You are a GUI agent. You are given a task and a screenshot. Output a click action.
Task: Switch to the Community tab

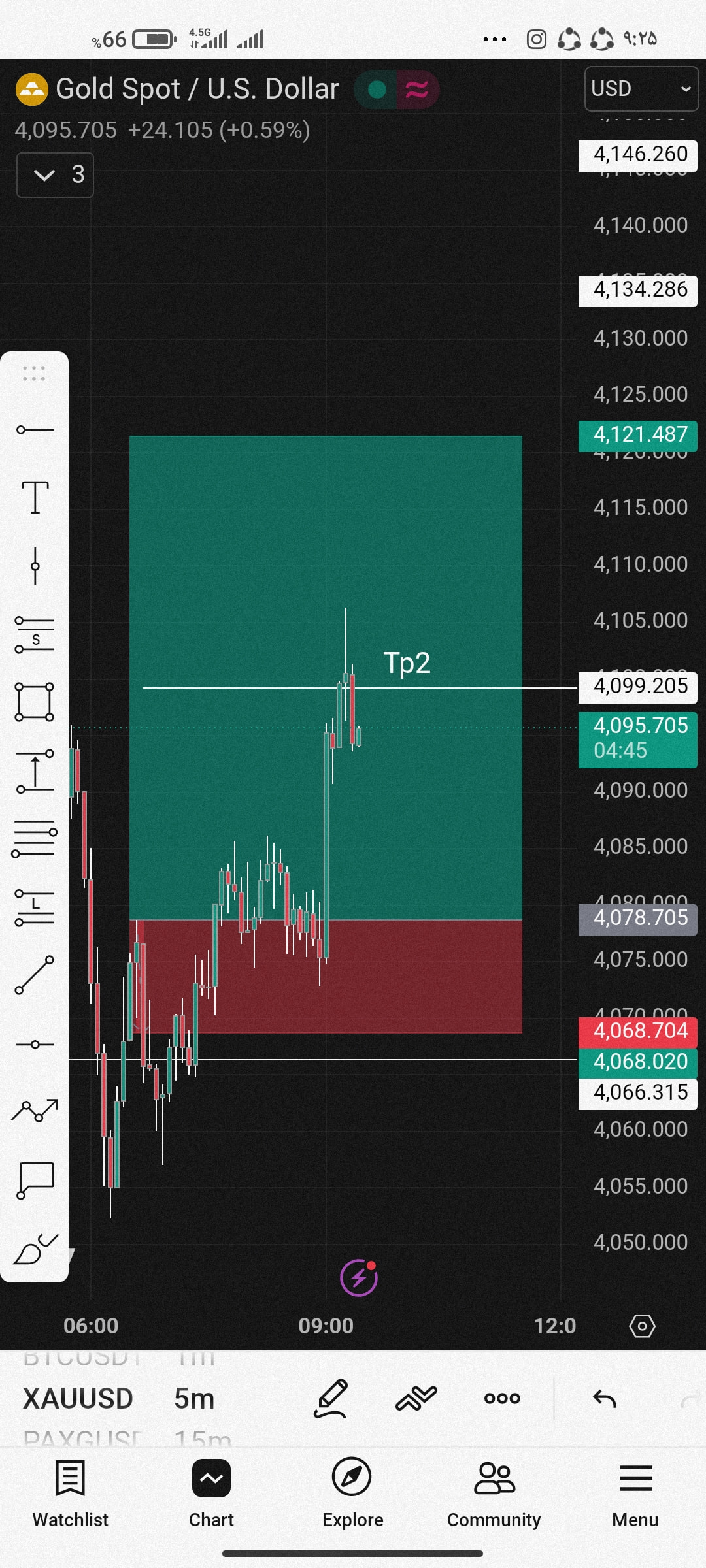pos(494,1493)
